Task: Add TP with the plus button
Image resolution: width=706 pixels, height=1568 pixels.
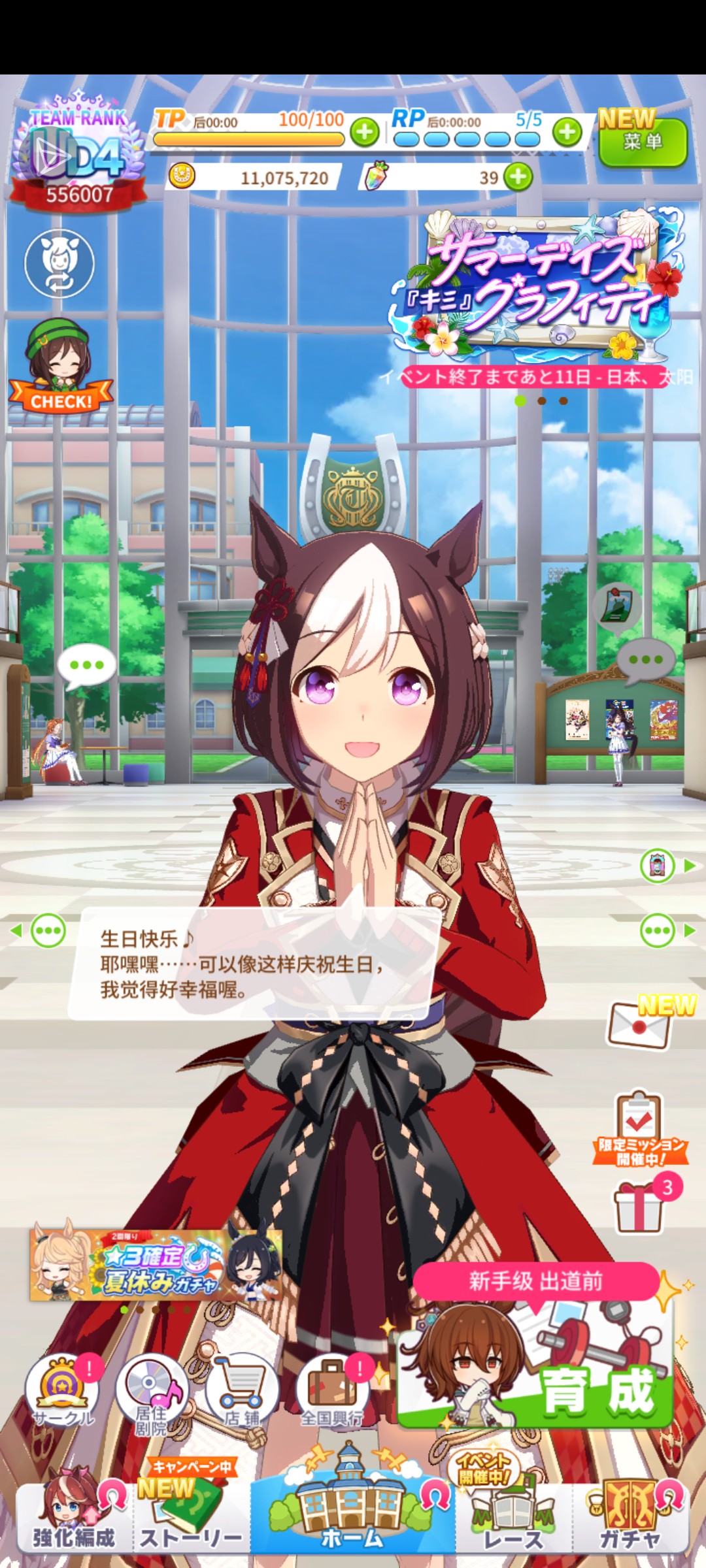Action: coord(365,132)
